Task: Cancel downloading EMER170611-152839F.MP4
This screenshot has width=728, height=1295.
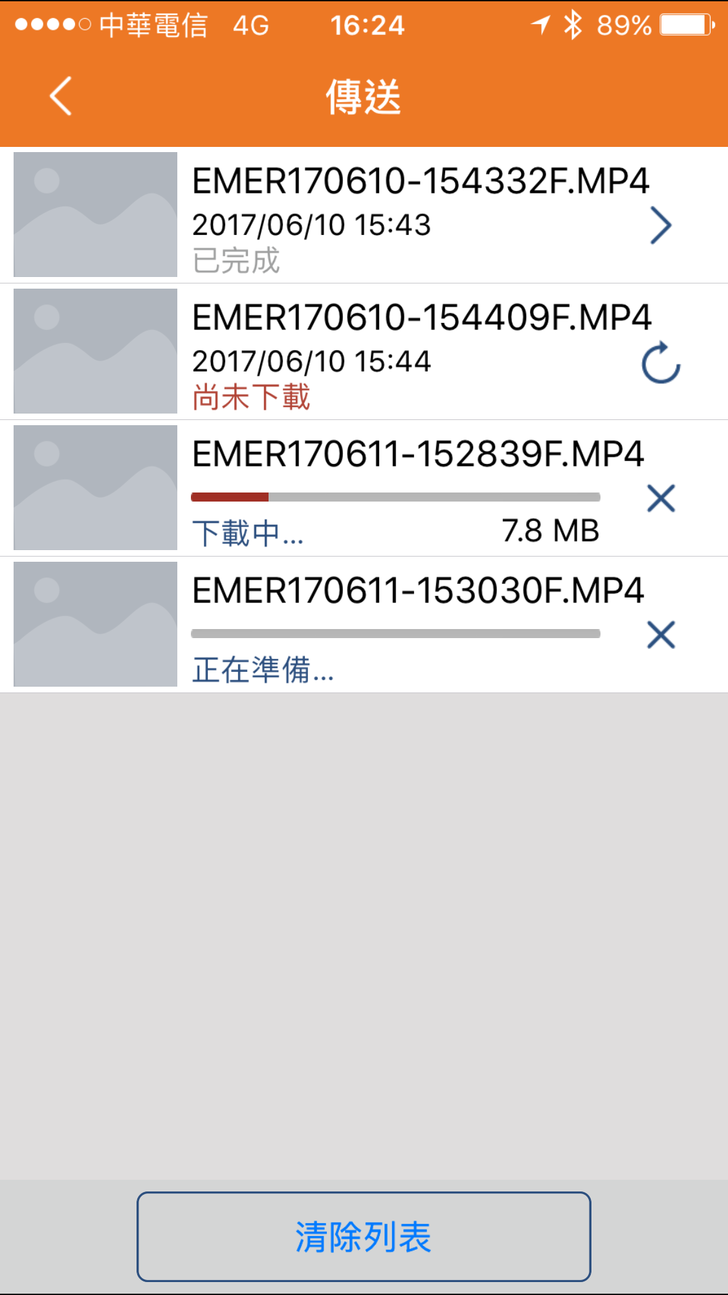Action: [x=660, y=498]
